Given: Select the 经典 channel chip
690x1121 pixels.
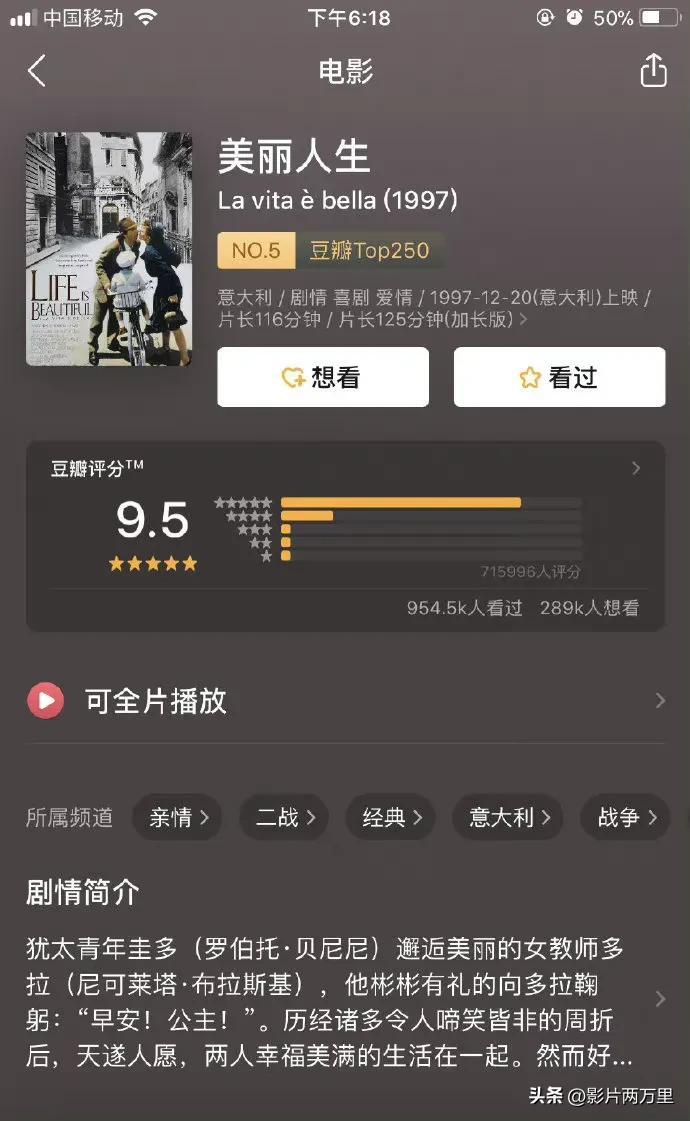Looking at the screenshot, I should click(x=391, y=818).
